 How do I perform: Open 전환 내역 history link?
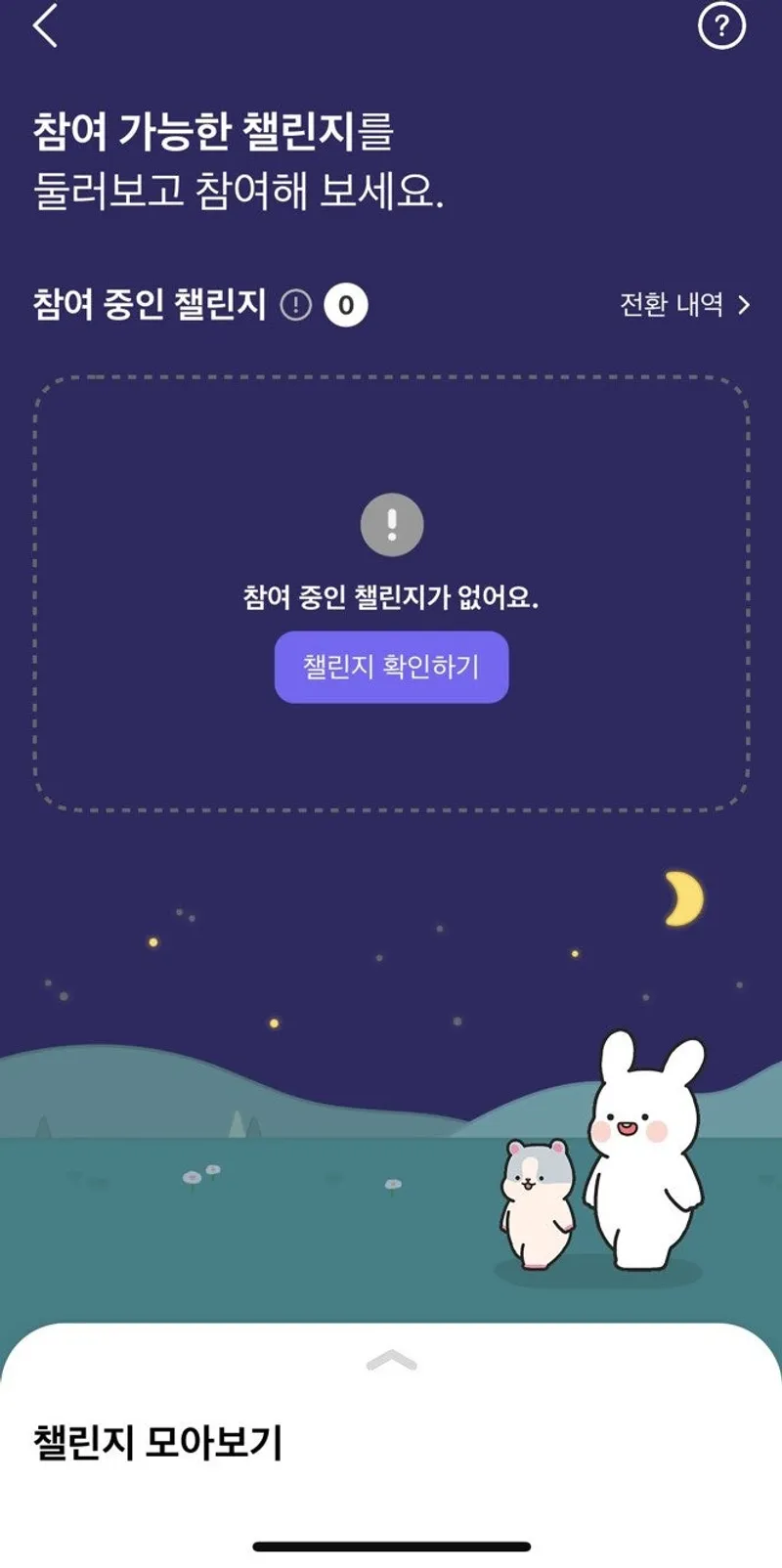click(684, 305)
